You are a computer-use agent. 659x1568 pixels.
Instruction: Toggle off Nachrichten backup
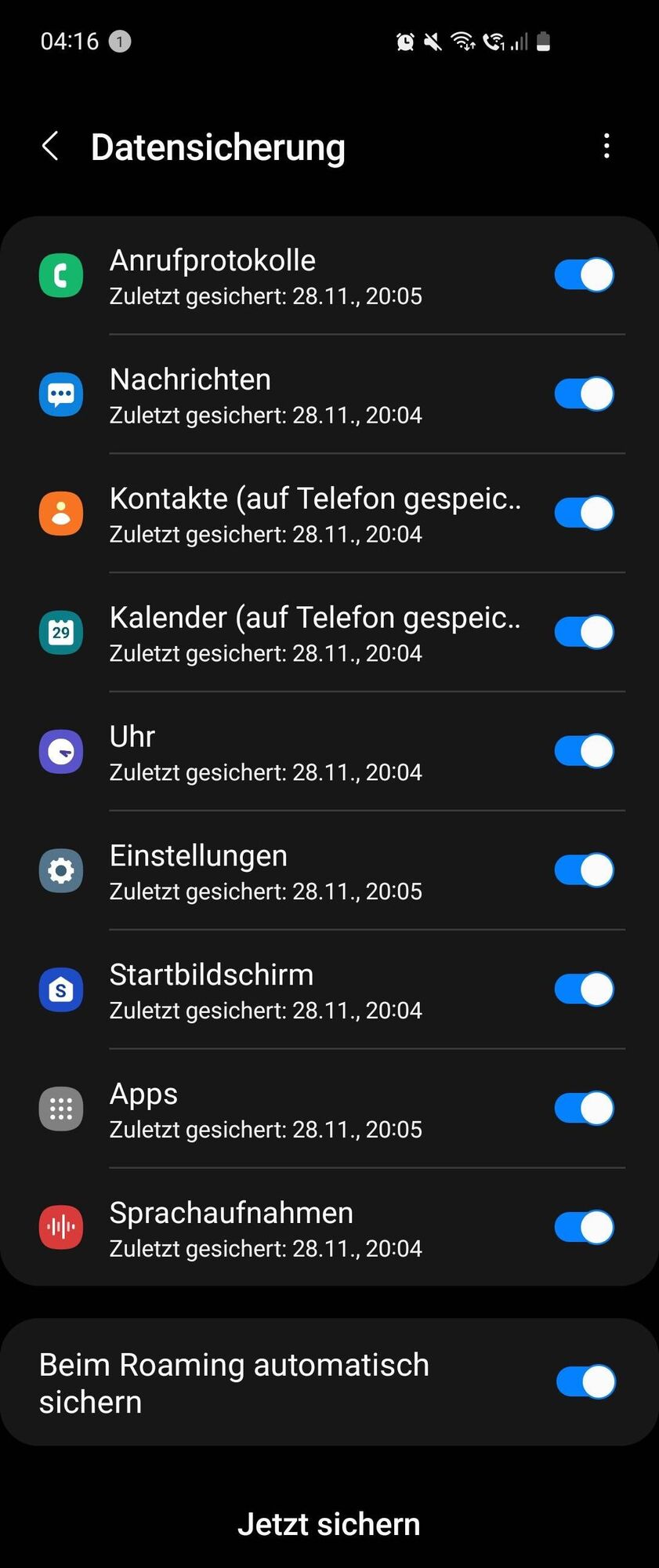coord(584,394)
